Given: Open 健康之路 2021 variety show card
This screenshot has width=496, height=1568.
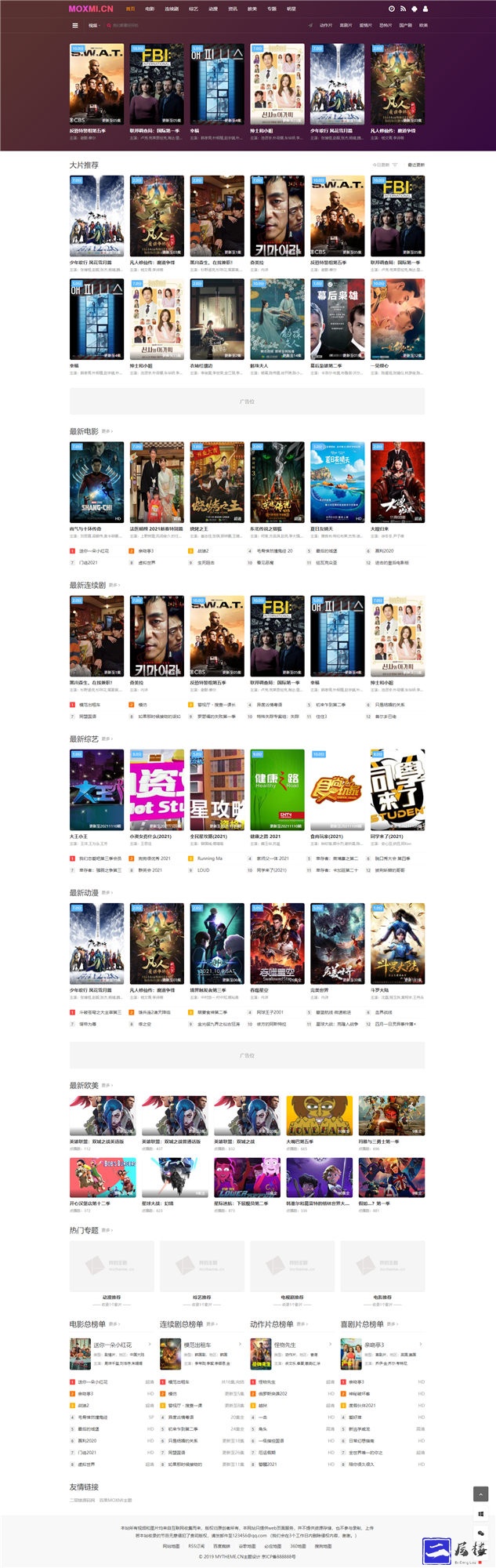Looking at the screenshot, I should (x=277, y=789).
